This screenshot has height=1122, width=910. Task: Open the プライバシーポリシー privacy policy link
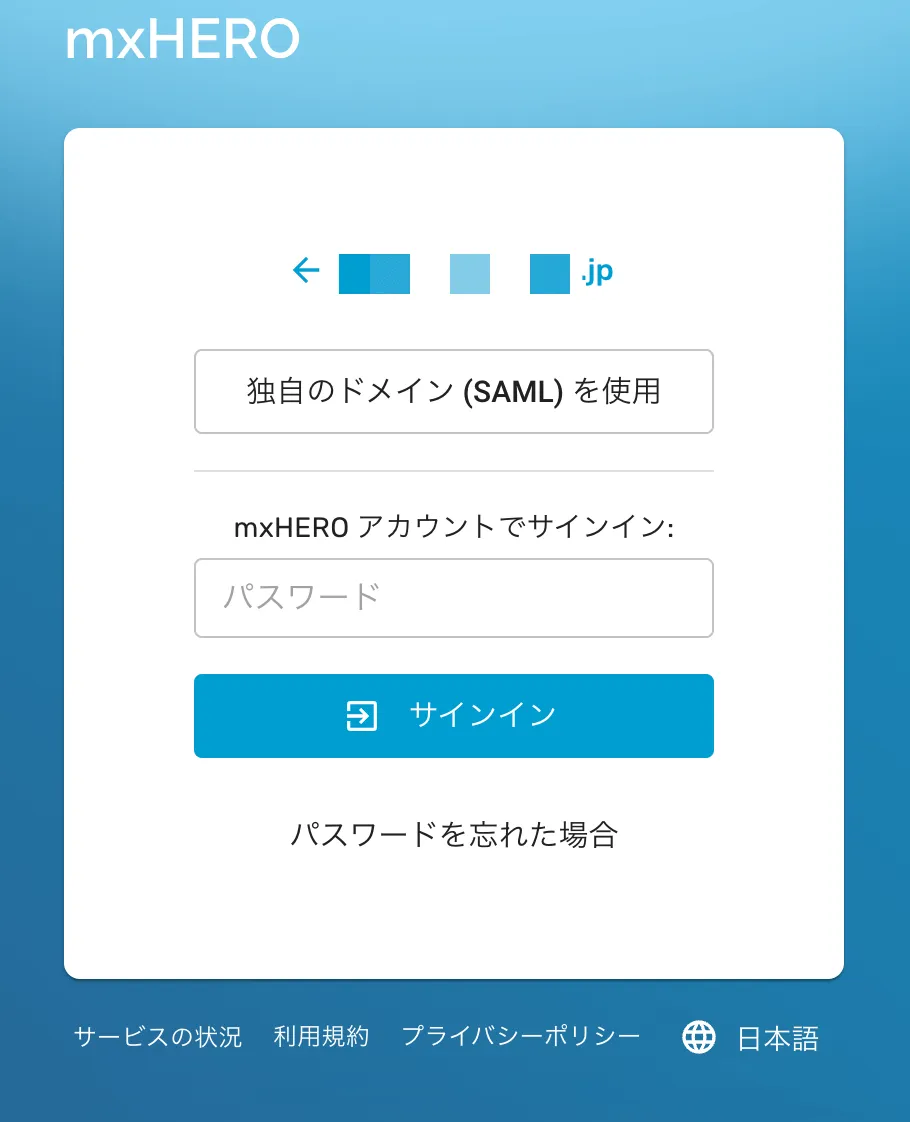point(520,1037)
